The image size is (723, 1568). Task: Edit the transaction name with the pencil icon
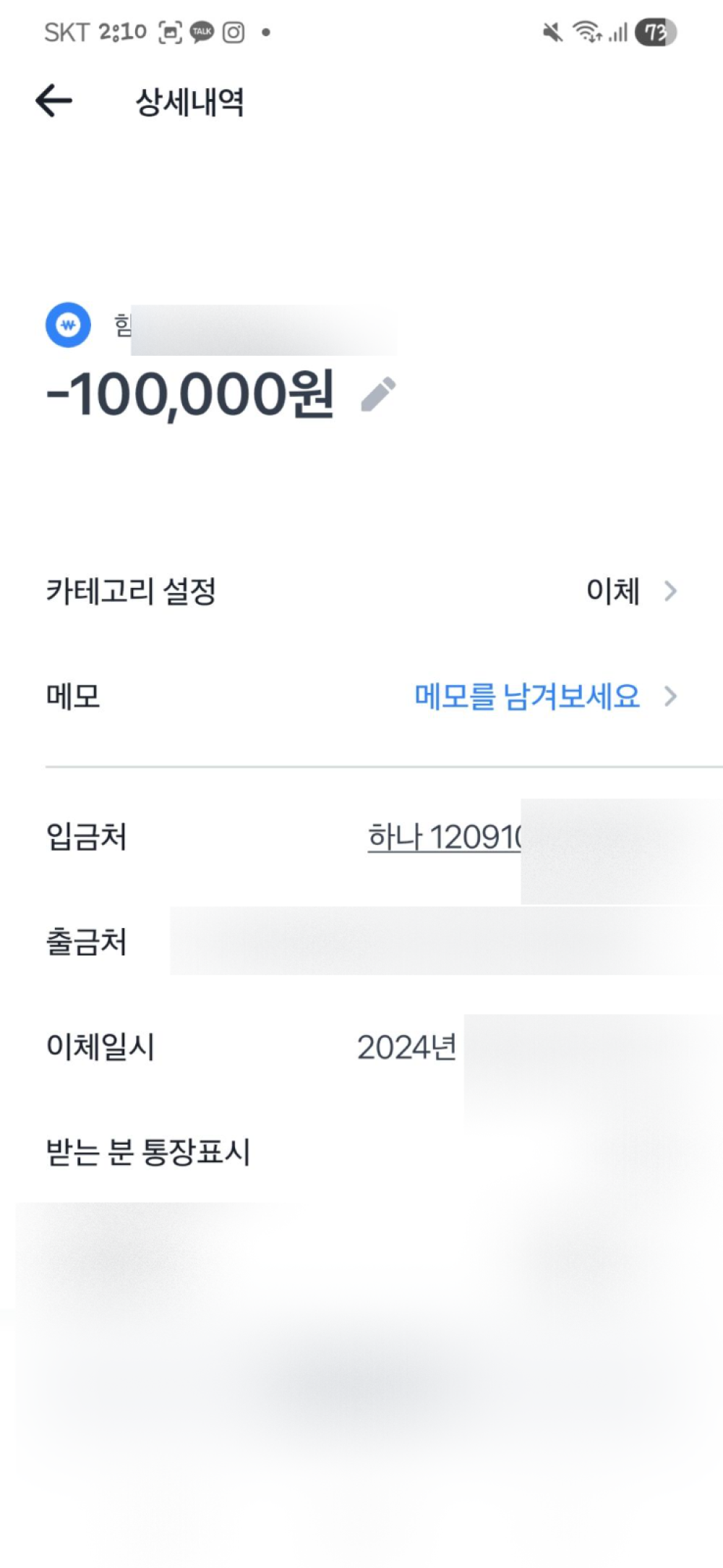[x=378, y=394]
